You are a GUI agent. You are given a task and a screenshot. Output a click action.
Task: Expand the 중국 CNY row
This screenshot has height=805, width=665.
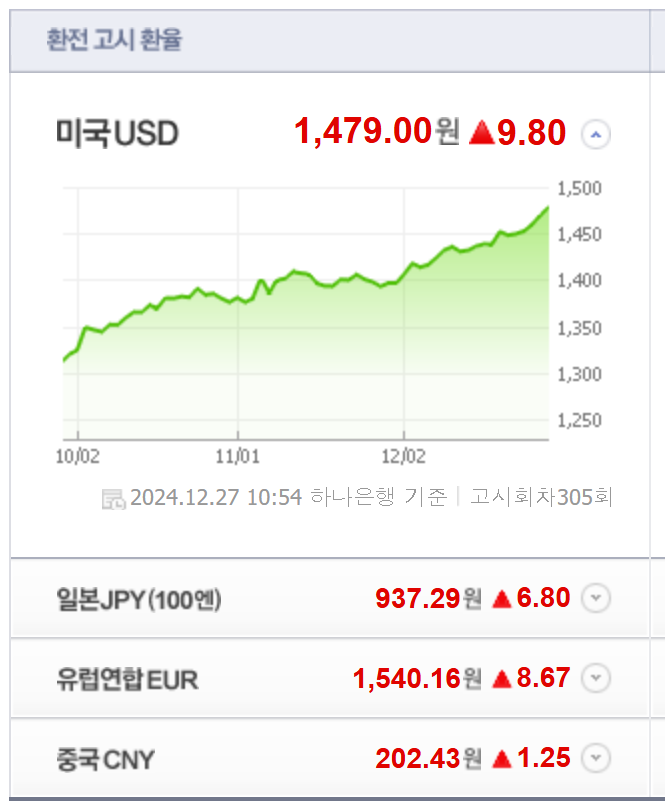[x=596, y=759]
